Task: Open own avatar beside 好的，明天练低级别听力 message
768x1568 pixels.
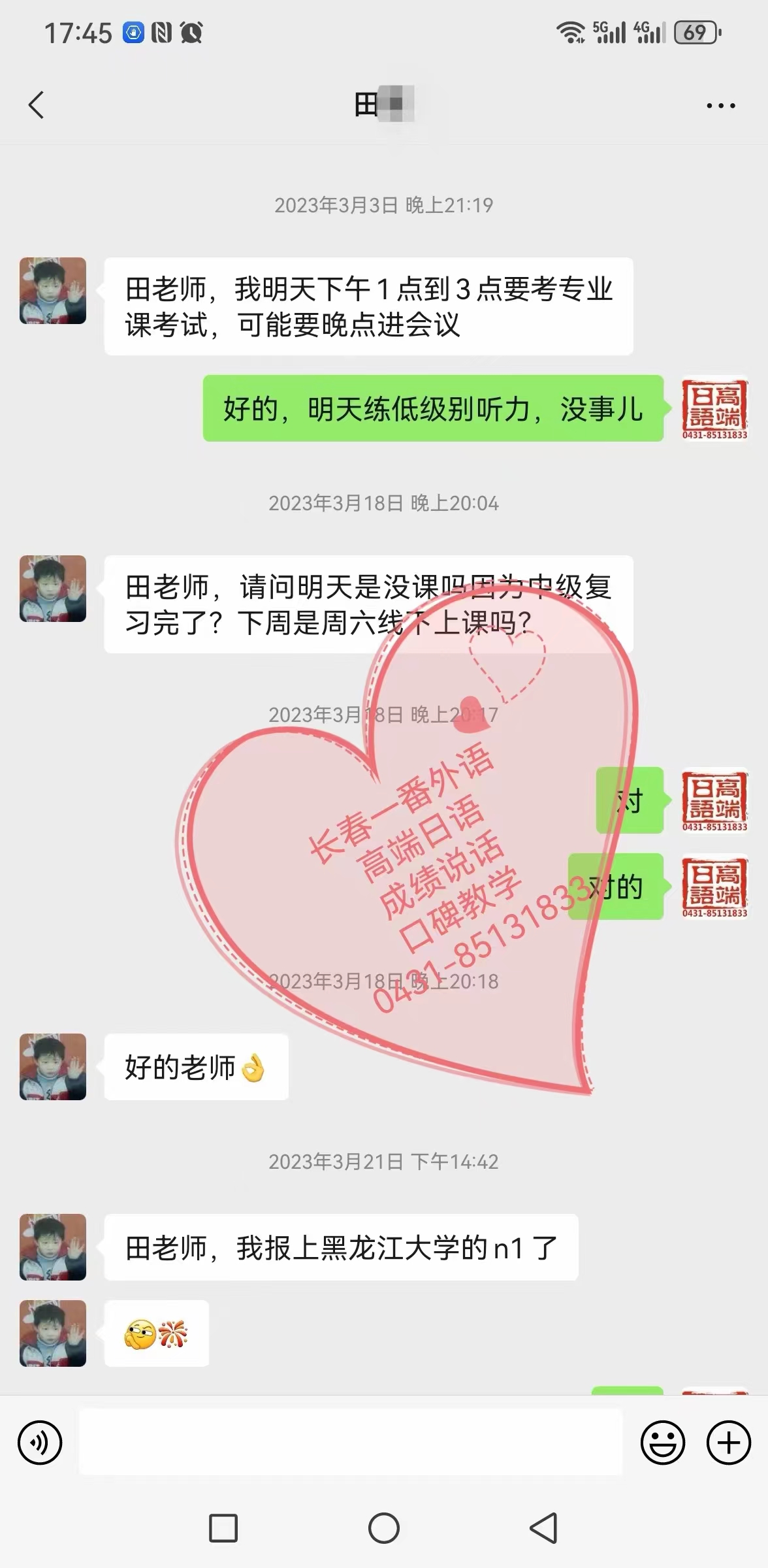Action: click(x=714, y=408)
